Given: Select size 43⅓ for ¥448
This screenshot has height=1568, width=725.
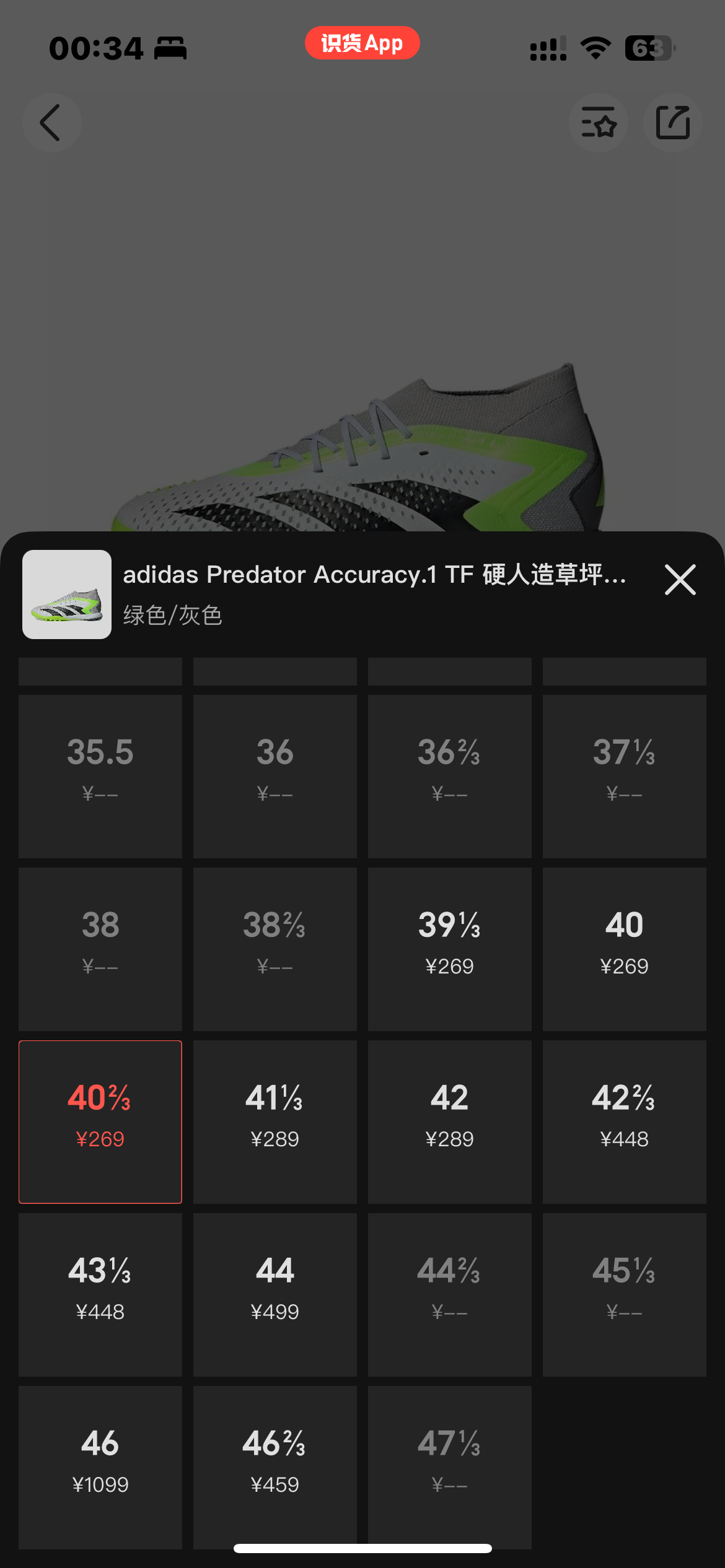Looking at the screenshot, I should point(100,1294).
